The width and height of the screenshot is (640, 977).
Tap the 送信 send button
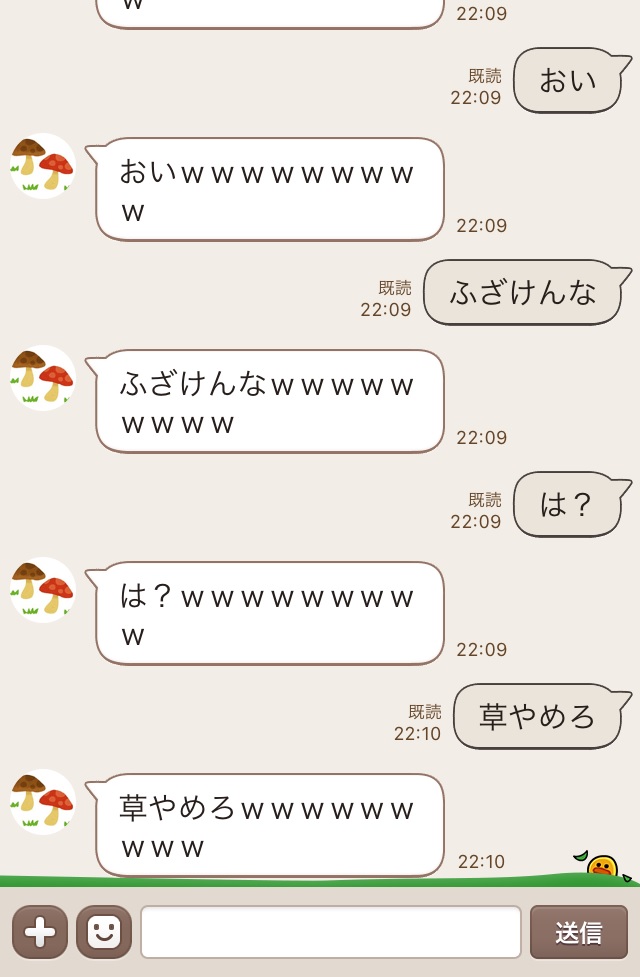[x=578, y=932]
